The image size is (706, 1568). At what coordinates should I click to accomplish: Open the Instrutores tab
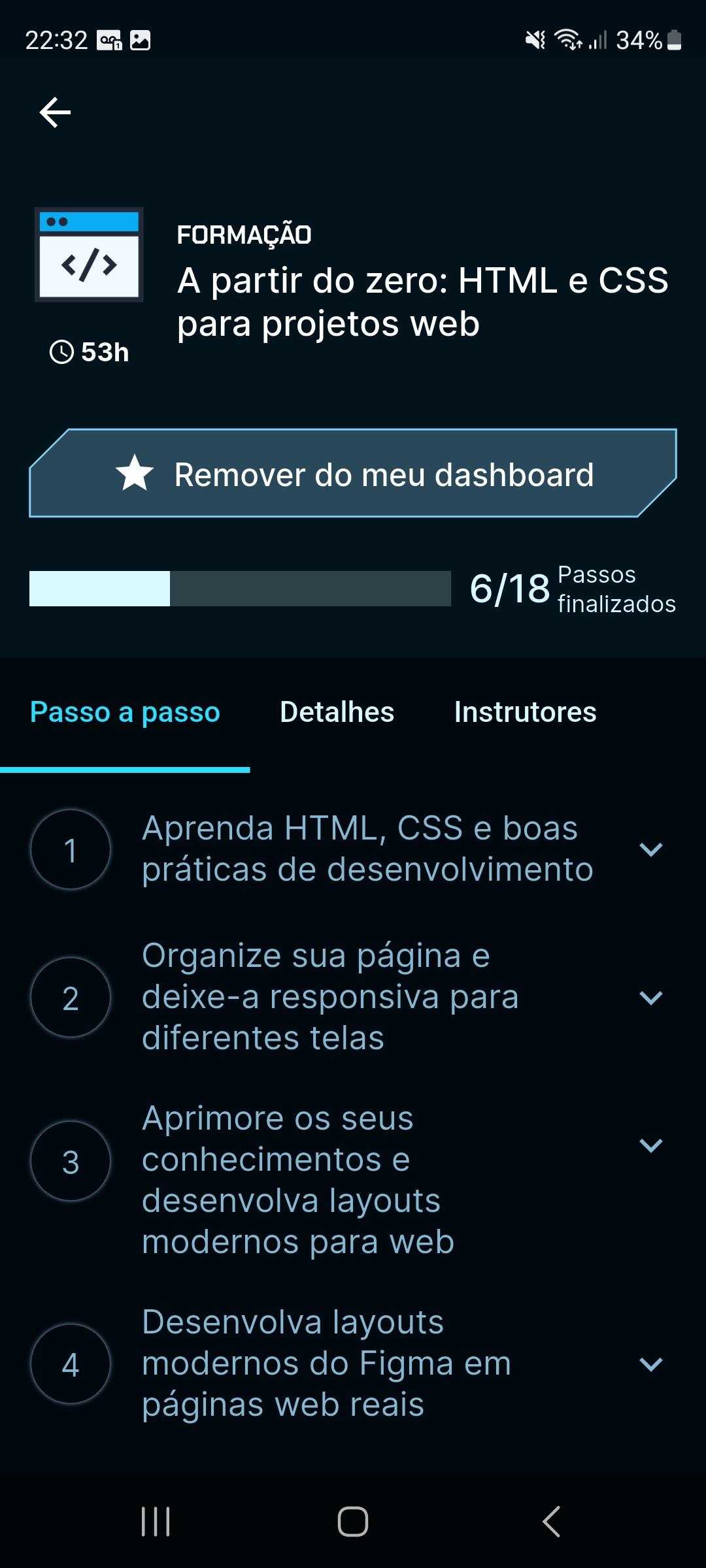point(525,712)
